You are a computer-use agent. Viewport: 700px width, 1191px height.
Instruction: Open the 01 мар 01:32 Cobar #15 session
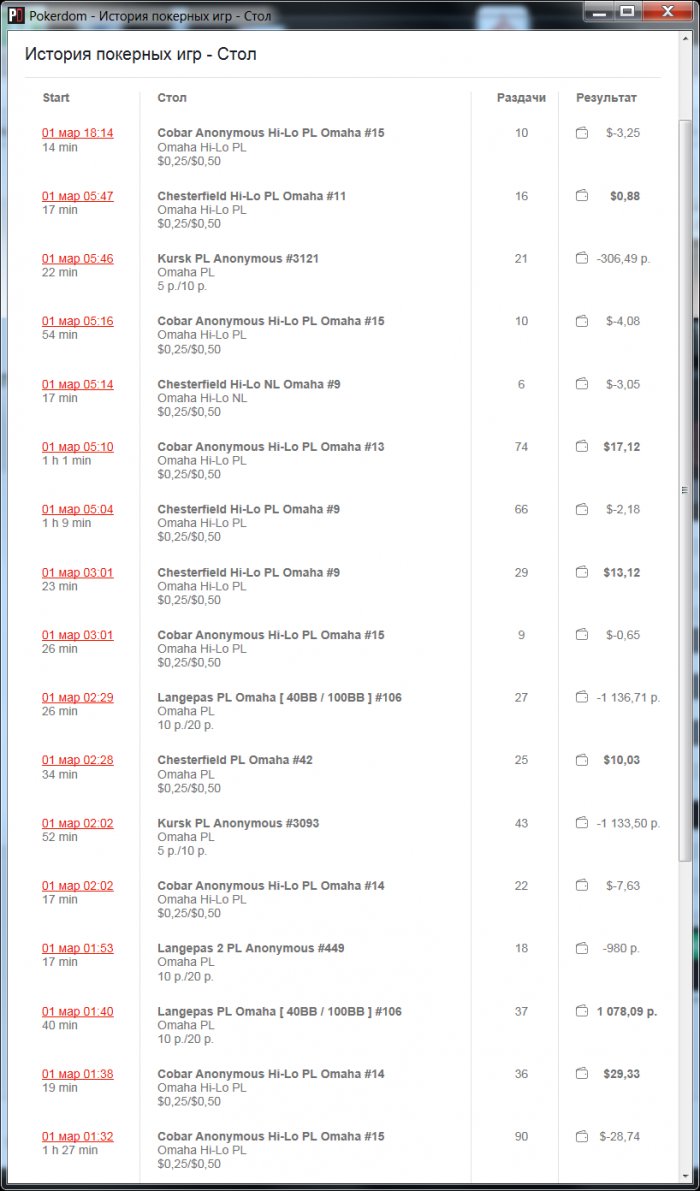pos(77,1137)
